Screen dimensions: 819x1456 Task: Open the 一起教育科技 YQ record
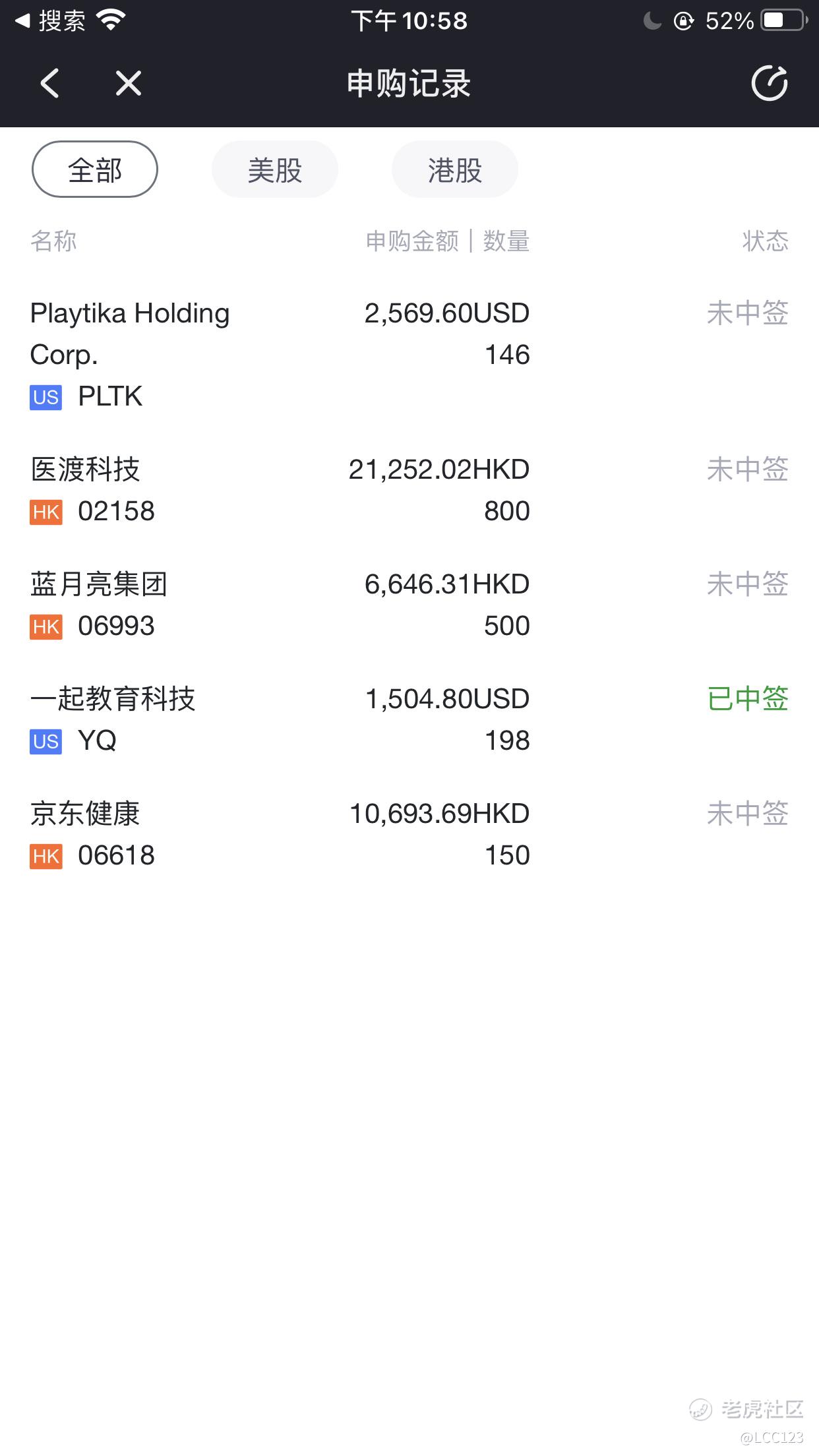click(x=409, y=719)
